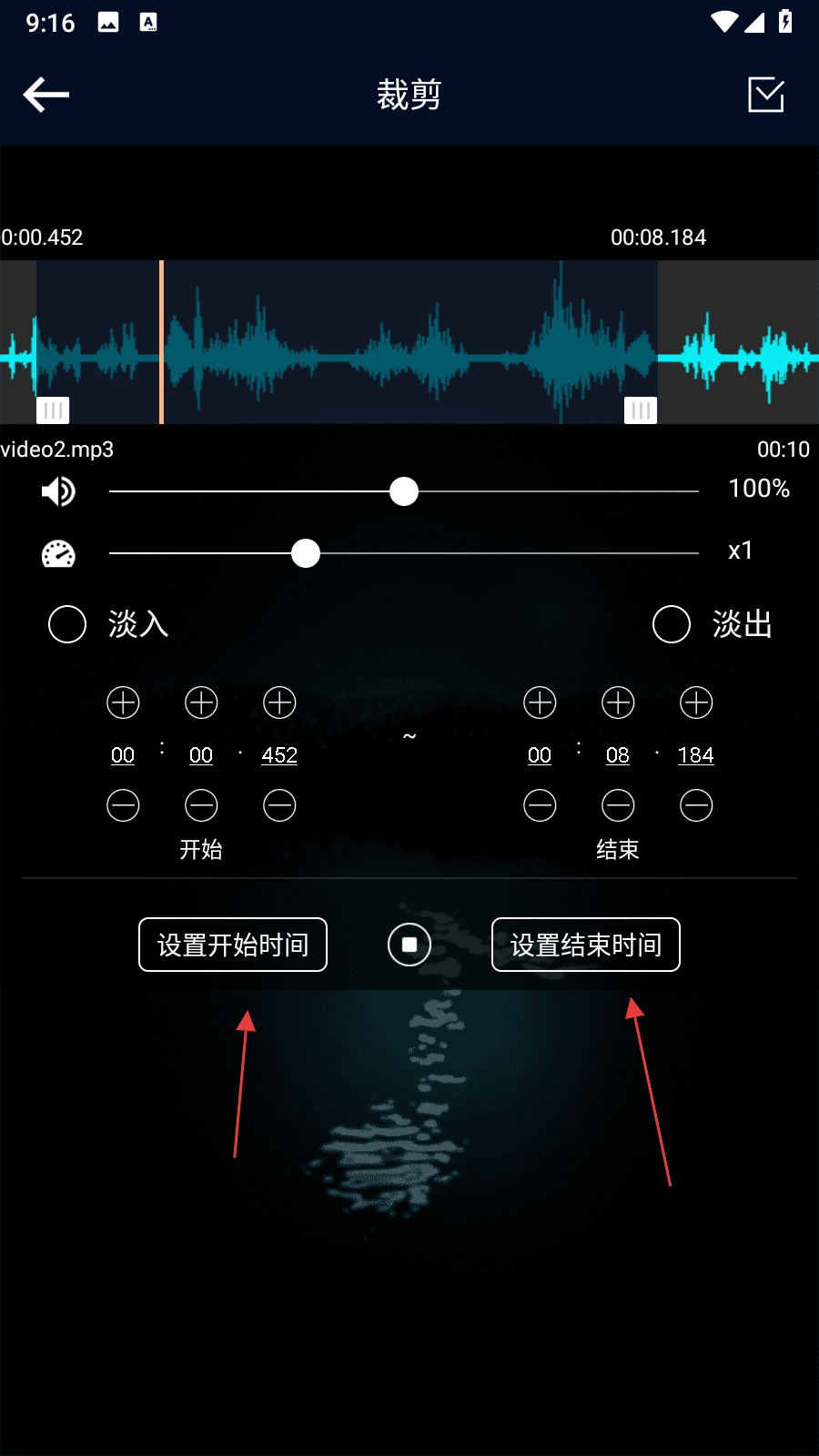Increase end time seconds above 08
The width and height of the screenshot is (819, 1456).
(618, 703)
